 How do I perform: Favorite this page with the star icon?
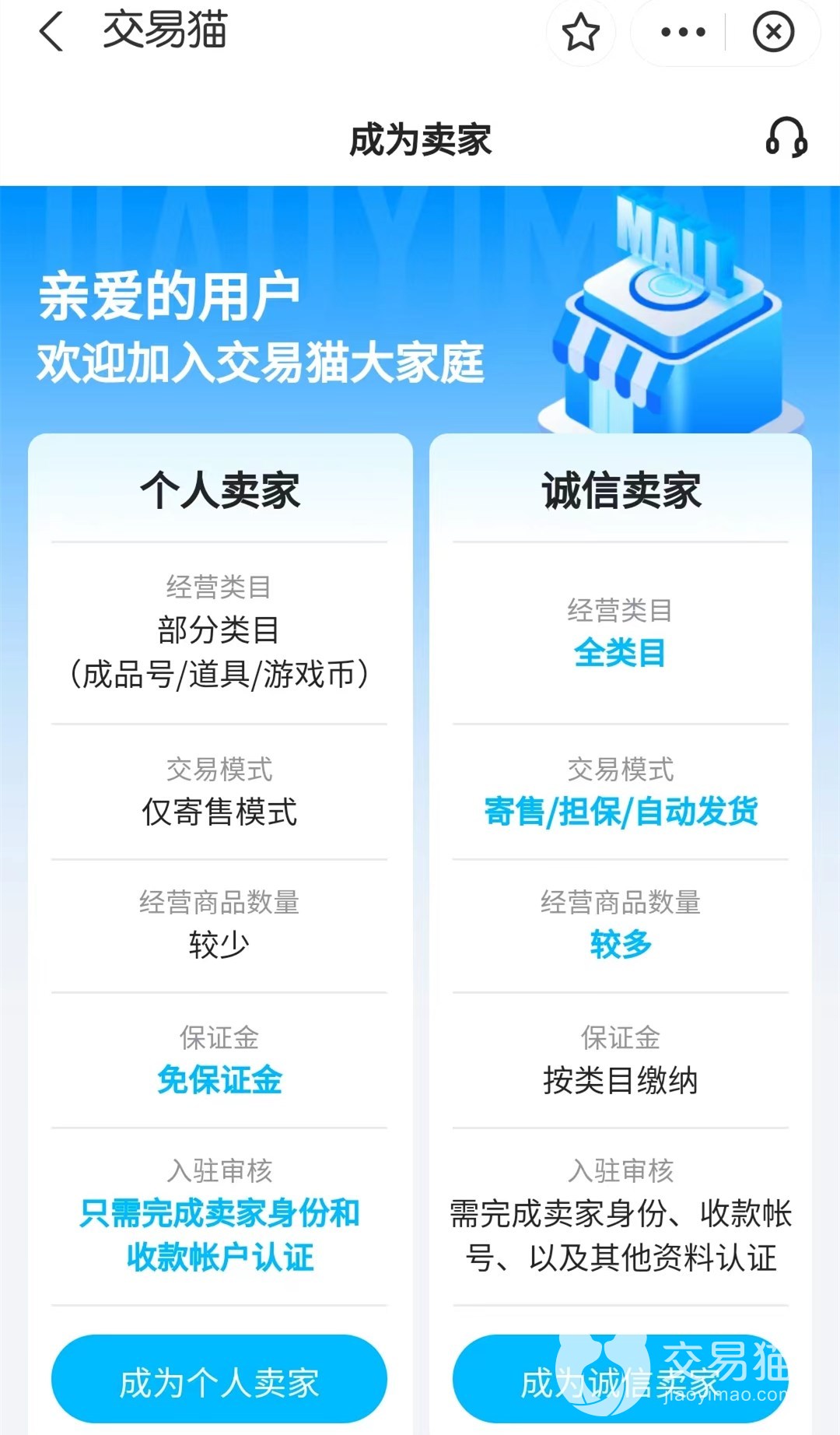(x=580, y=33)
